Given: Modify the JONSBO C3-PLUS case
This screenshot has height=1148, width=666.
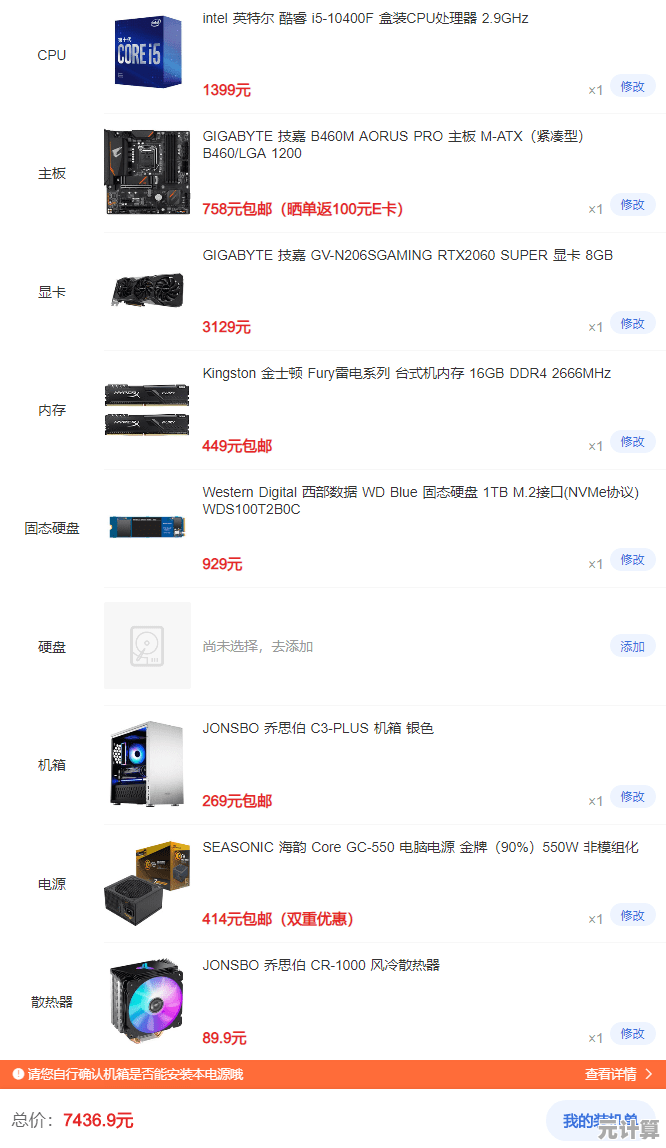Looking at the screenshot, I should [632, 797].
